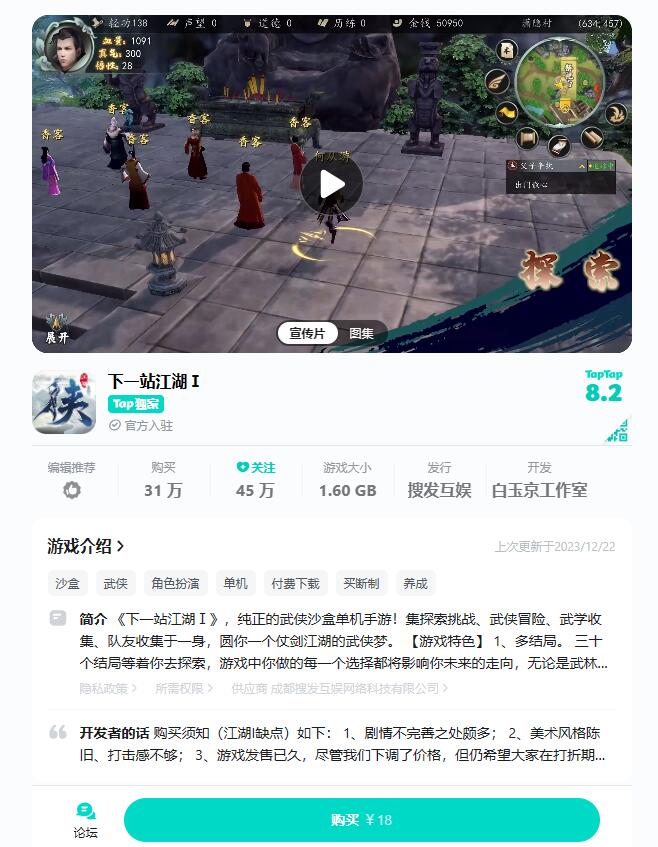Open the 论坛 forum
Image resolution: width=658 pixels, height=847 pixels.
[86, 820]
